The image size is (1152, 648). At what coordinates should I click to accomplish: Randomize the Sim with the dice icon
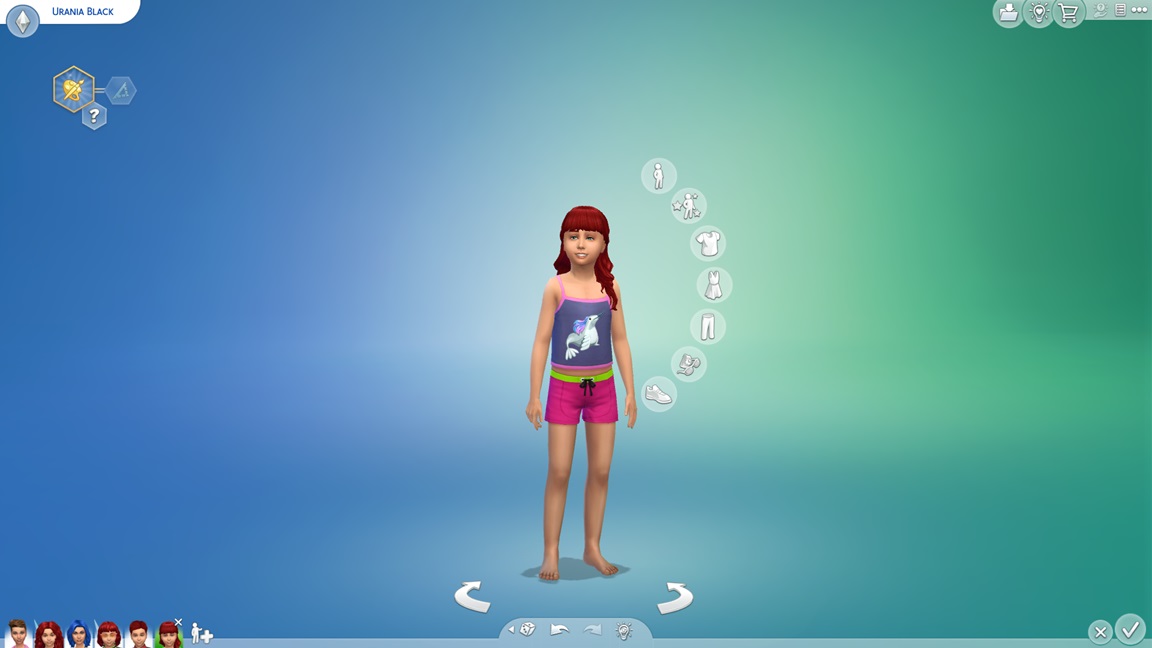(x=528, y=630)
